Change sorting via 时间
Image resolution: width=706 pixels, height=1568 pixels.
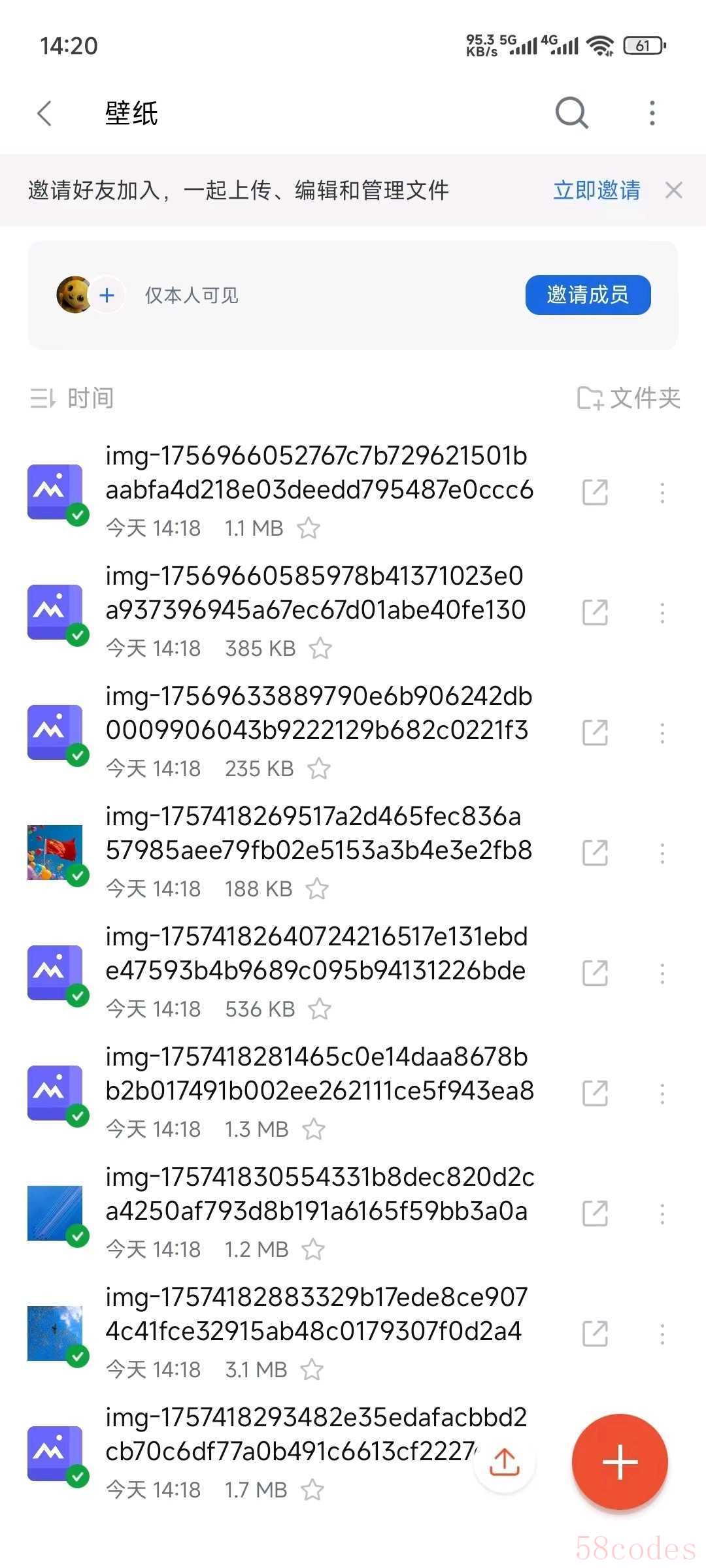click(73, 398)
